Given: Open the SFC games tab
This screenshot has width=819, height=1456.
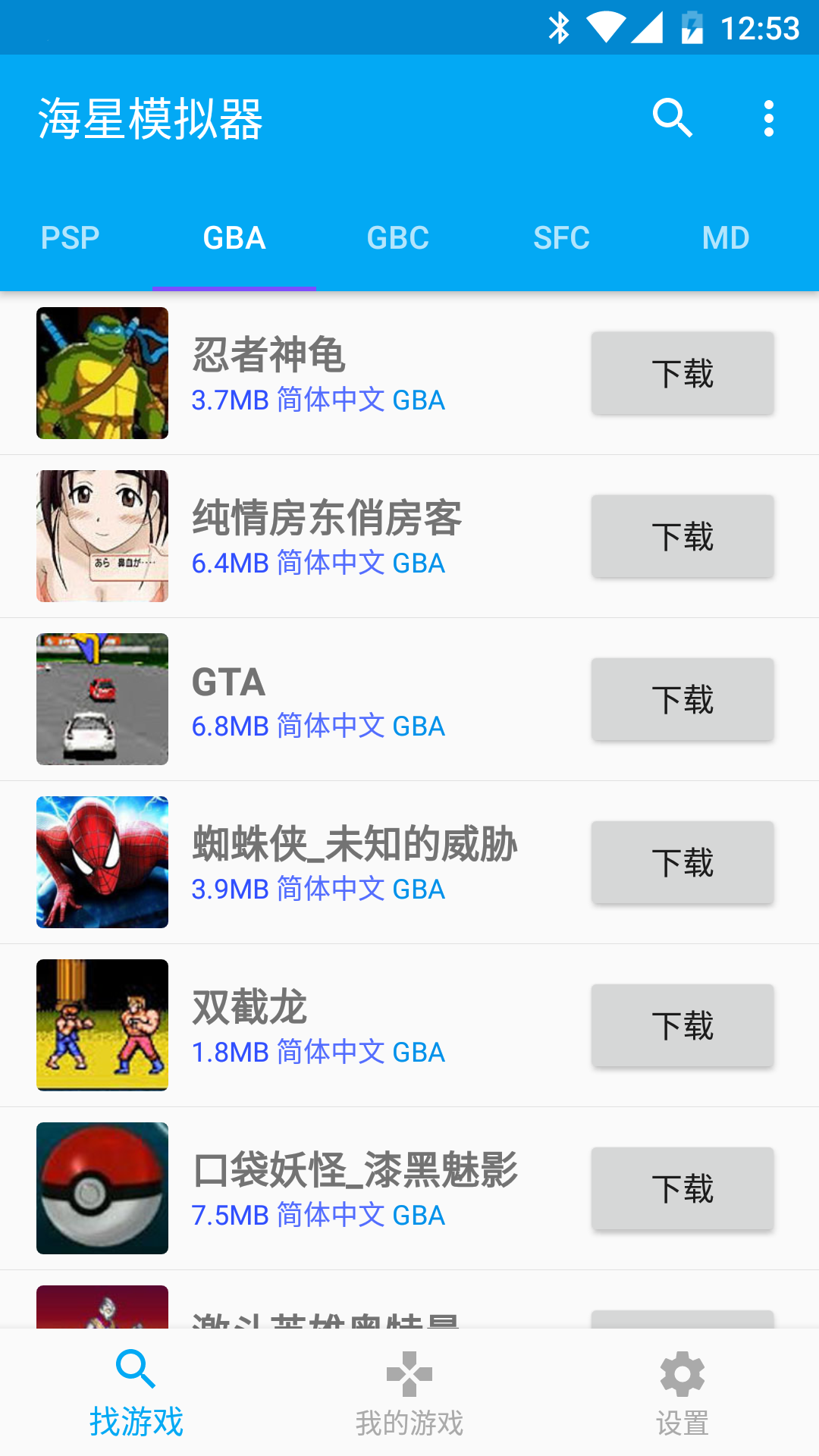Looking at the screenshot, I should pyautogui.click(x=561, y=237).
